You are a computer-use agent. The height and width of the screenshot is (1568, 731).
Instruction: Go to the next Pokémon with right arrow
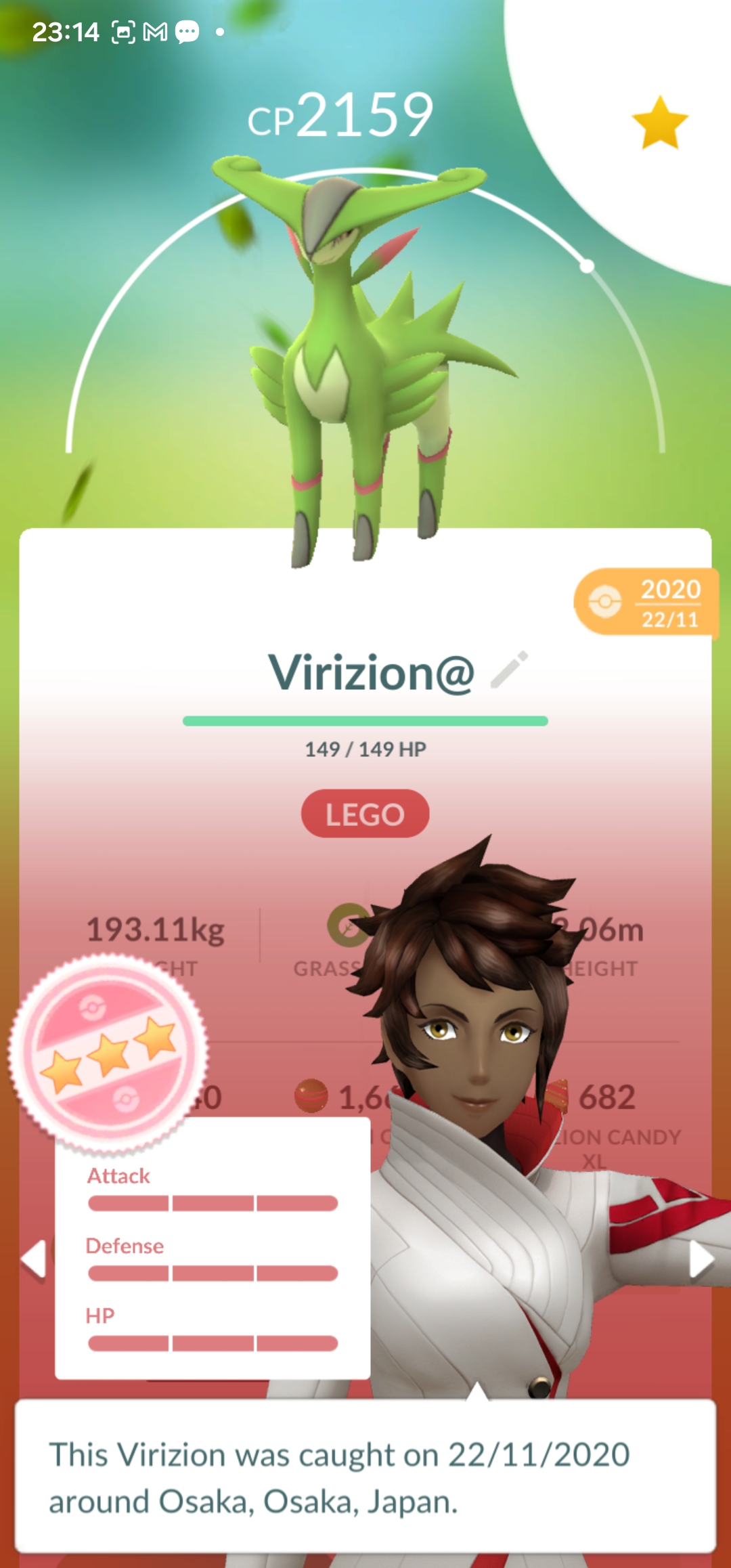coord(701,1261)
